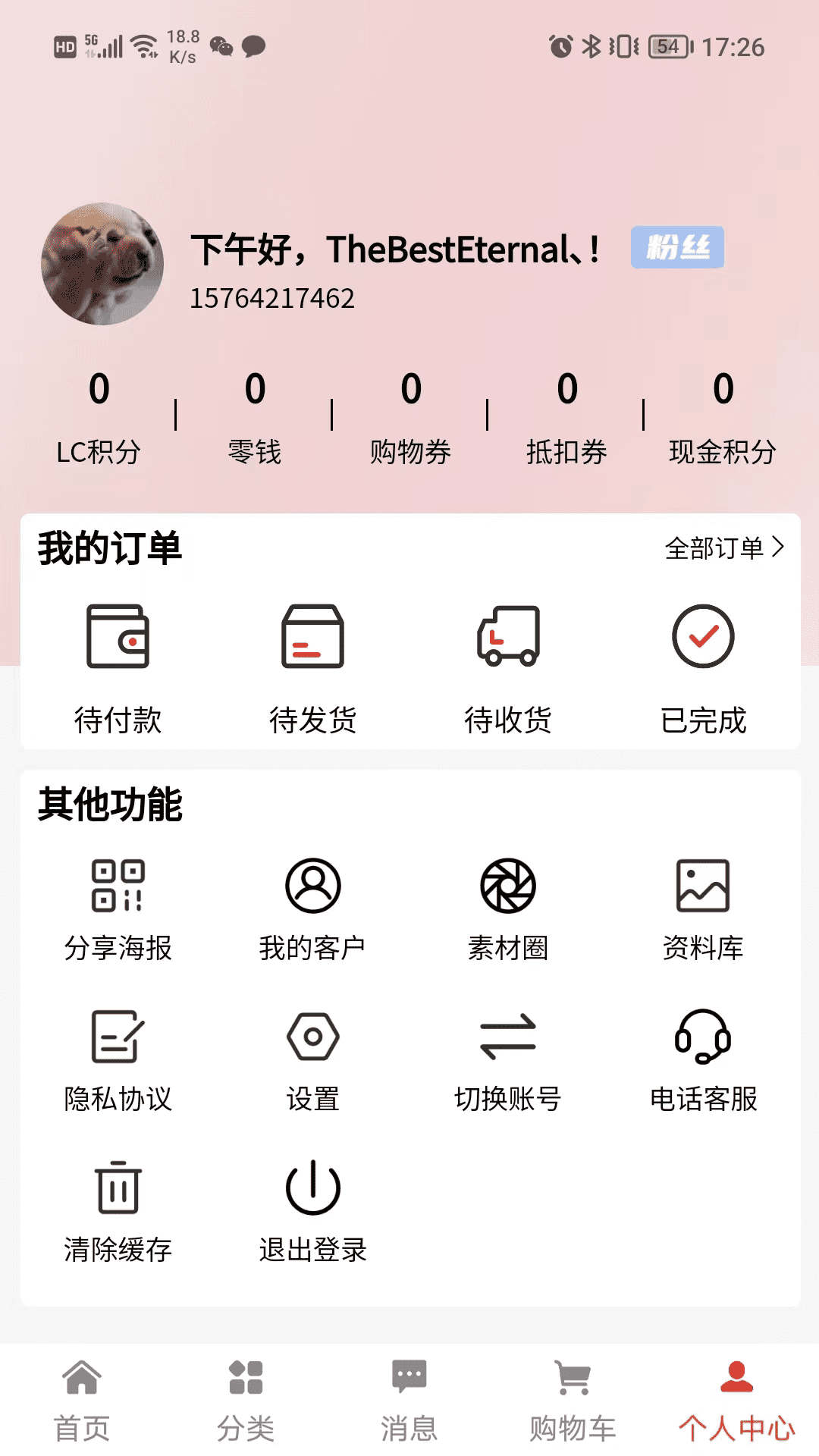819x1456 pixels.
Task: Open 我的客户 my customers page
Action: pyautogui.click(x=312, y=906)
